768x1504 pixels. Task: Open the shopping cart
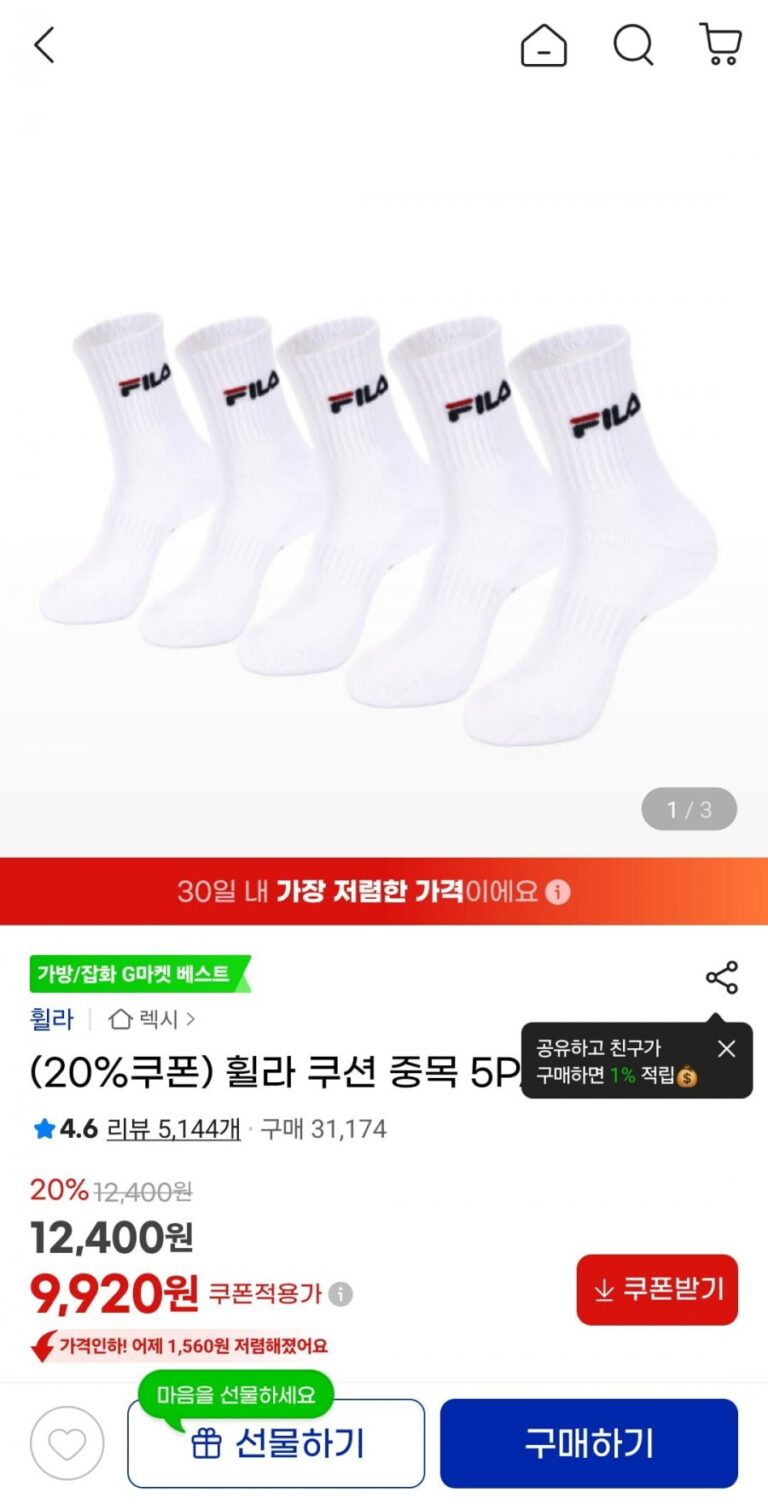point(720,46)
